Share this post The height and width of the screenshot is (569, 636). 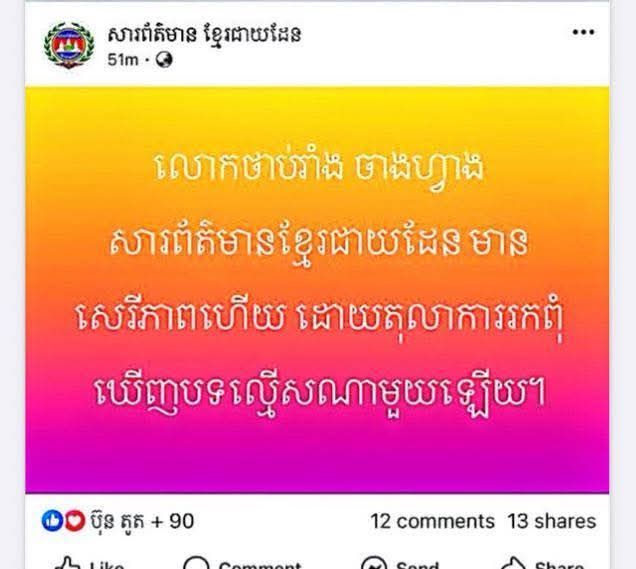(545, 563)
